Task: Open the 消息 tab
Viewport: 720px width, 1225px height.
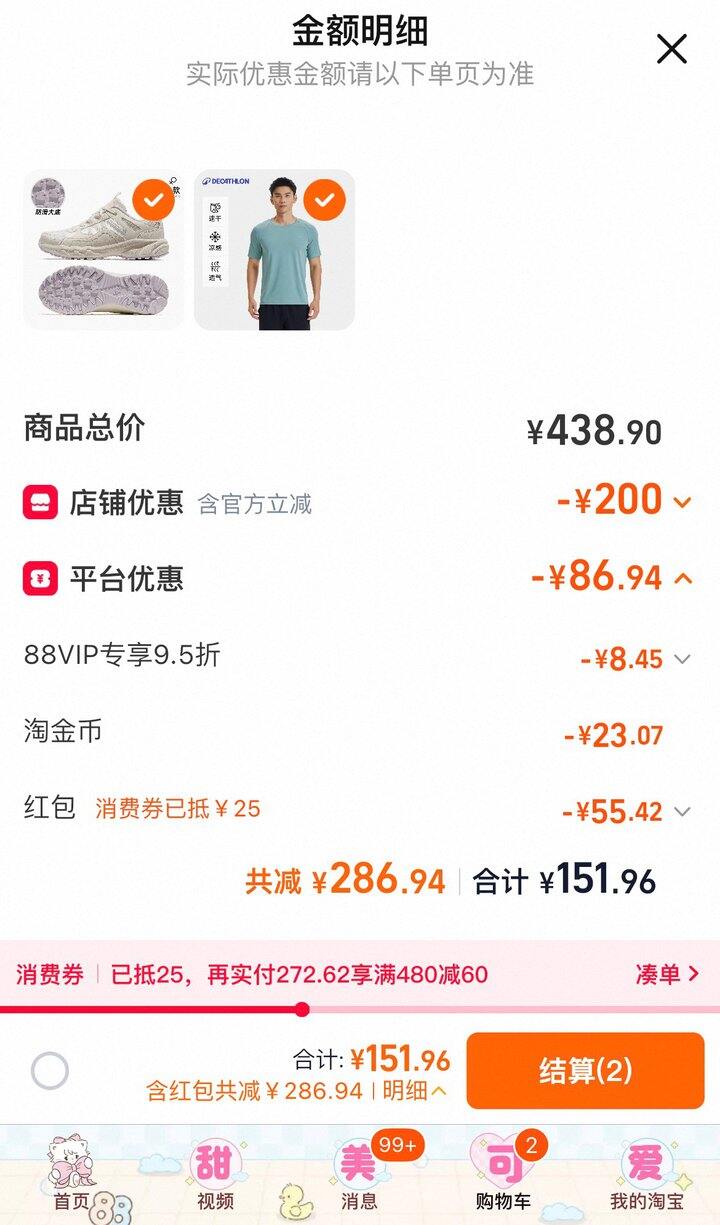Action: 359,1175
